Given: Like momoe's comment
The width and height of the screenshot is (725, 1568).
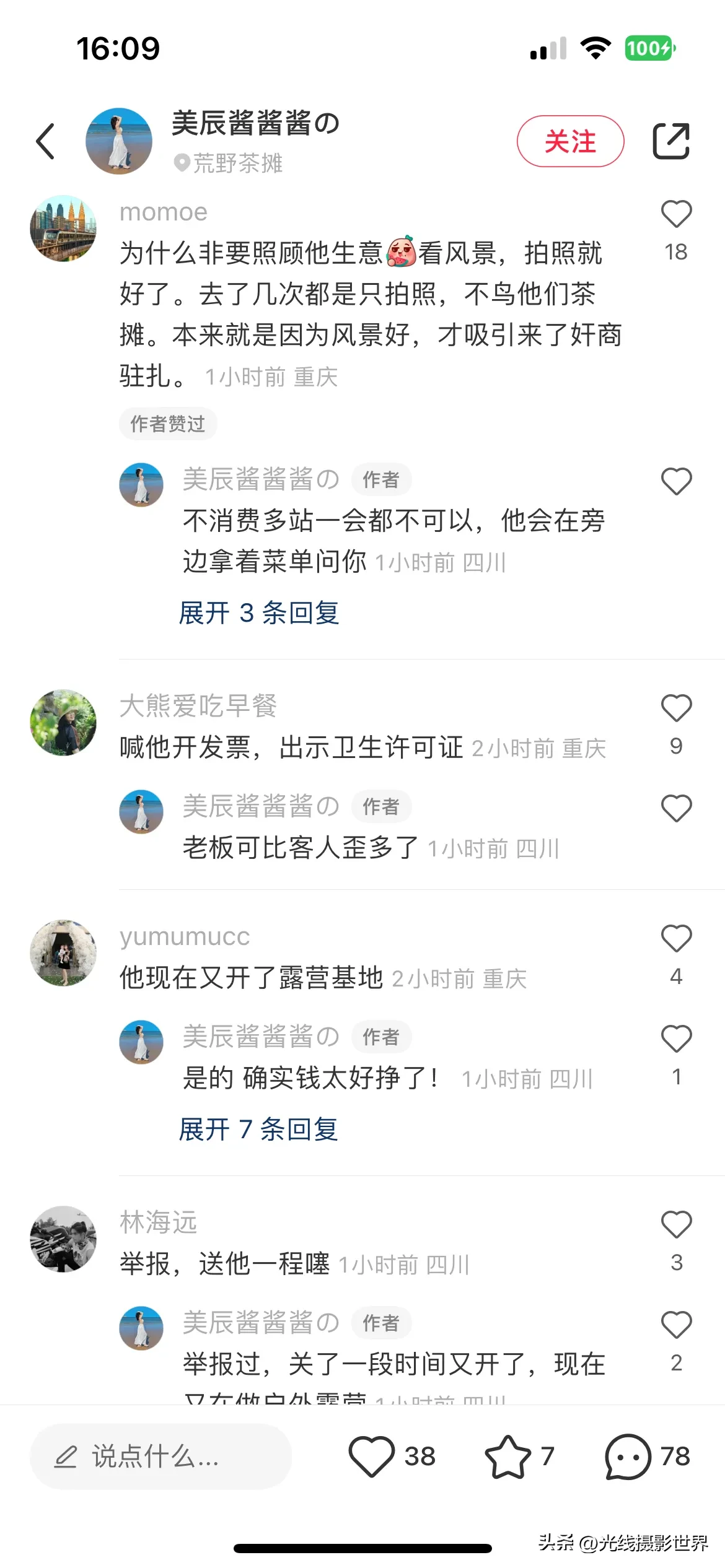Looking at the screenshot, I should point(676,214).
